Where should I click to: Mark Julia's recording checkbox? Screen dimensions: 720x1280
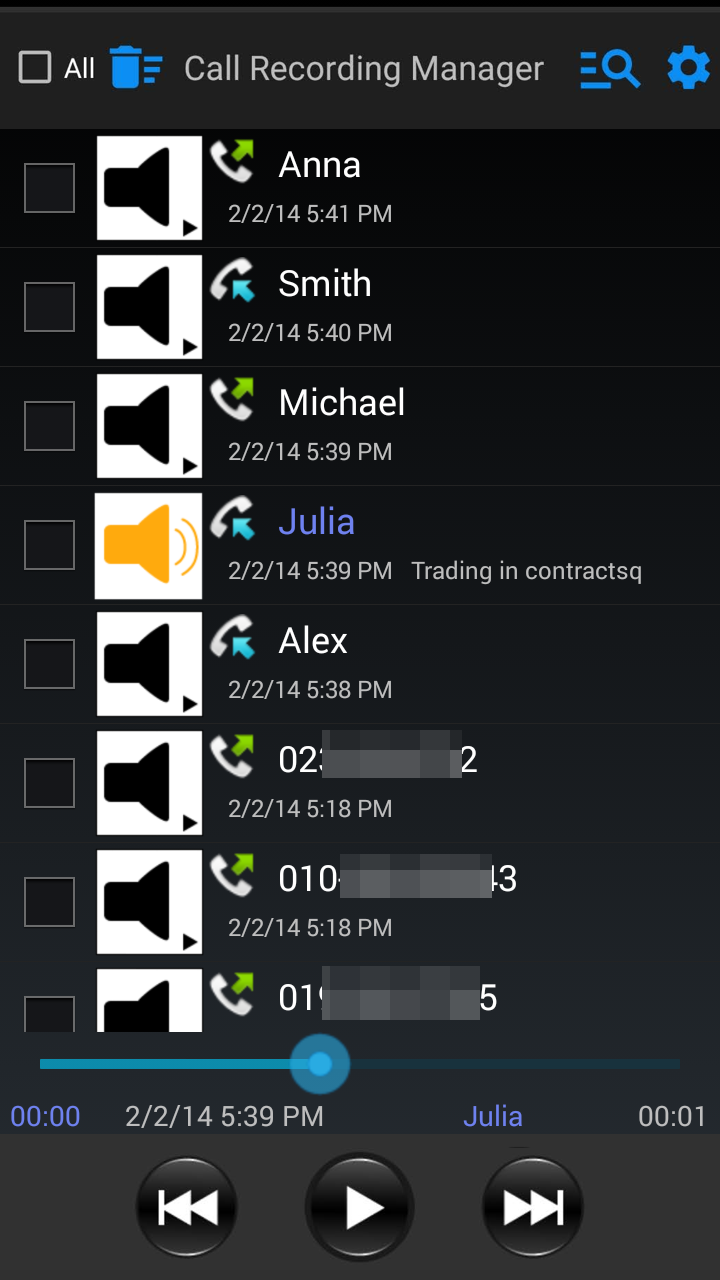[x=49, y=545]
